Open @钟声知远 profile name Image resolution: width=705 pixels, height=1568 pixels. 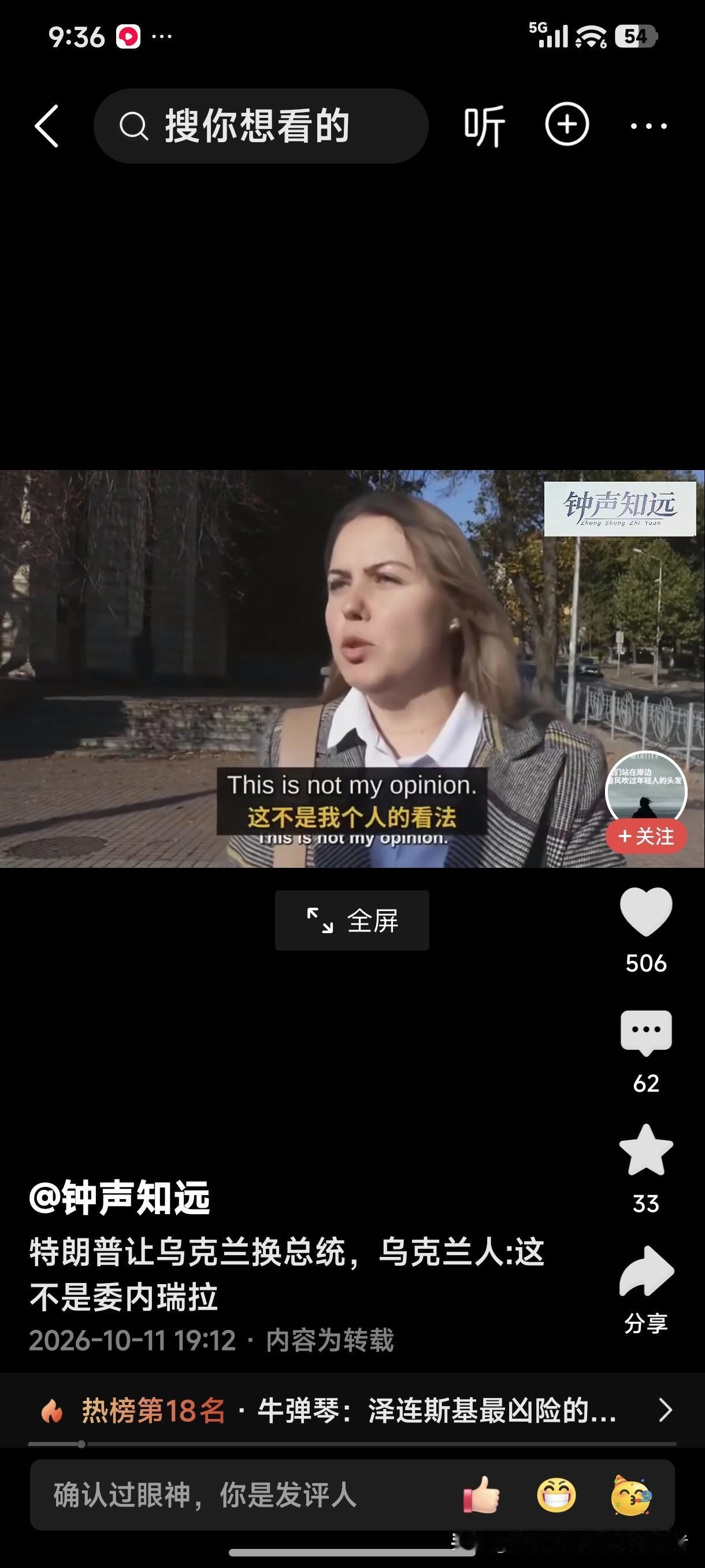[120, 1197]
